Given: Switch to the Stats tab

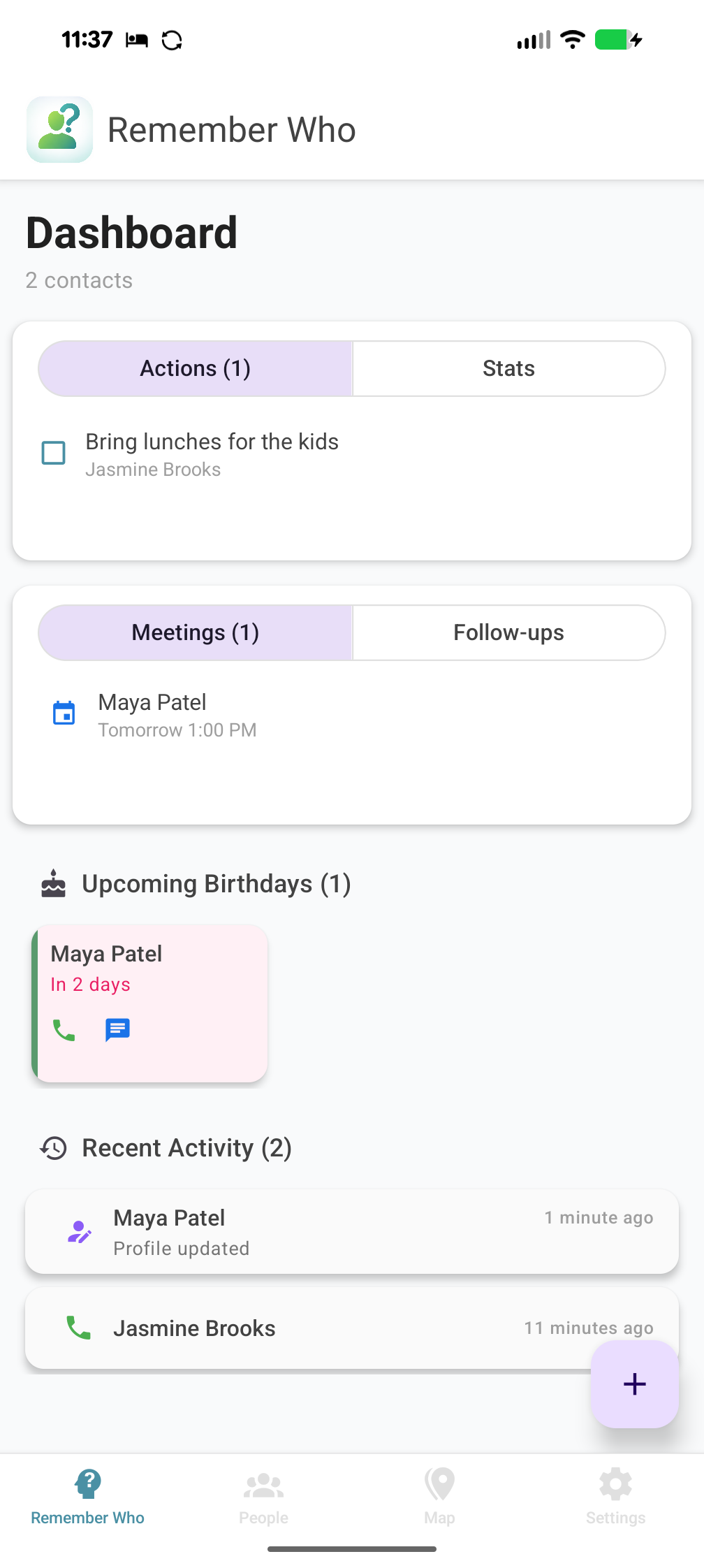Looking at the screenshot, I should (x=508, y=368).
